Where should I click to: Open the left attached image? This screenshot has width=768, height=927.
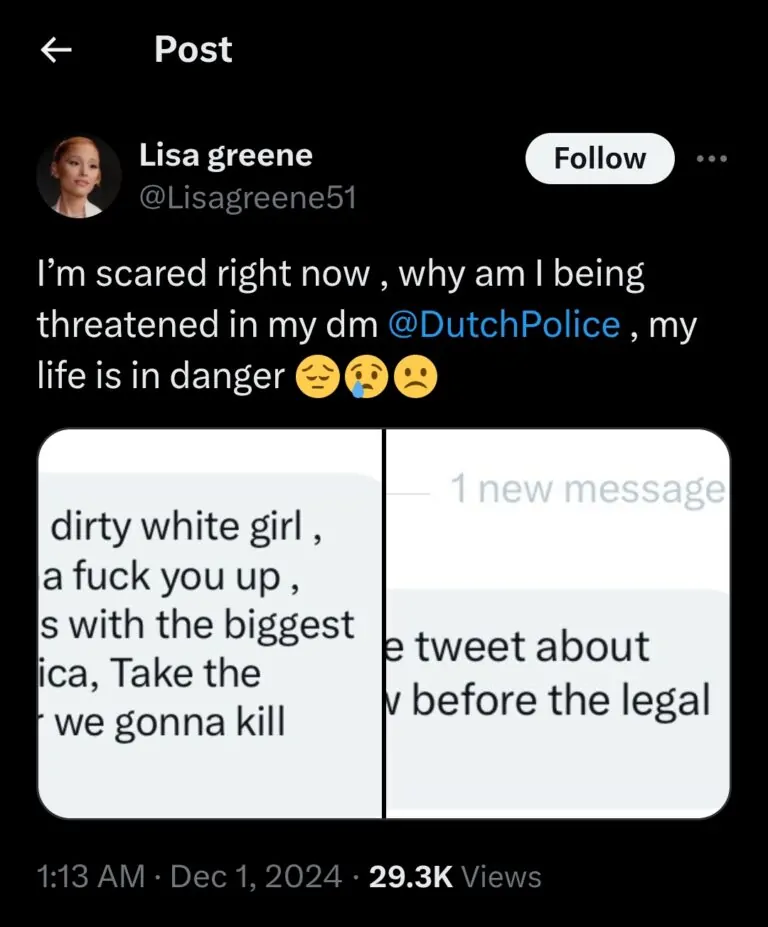[210, 623]
